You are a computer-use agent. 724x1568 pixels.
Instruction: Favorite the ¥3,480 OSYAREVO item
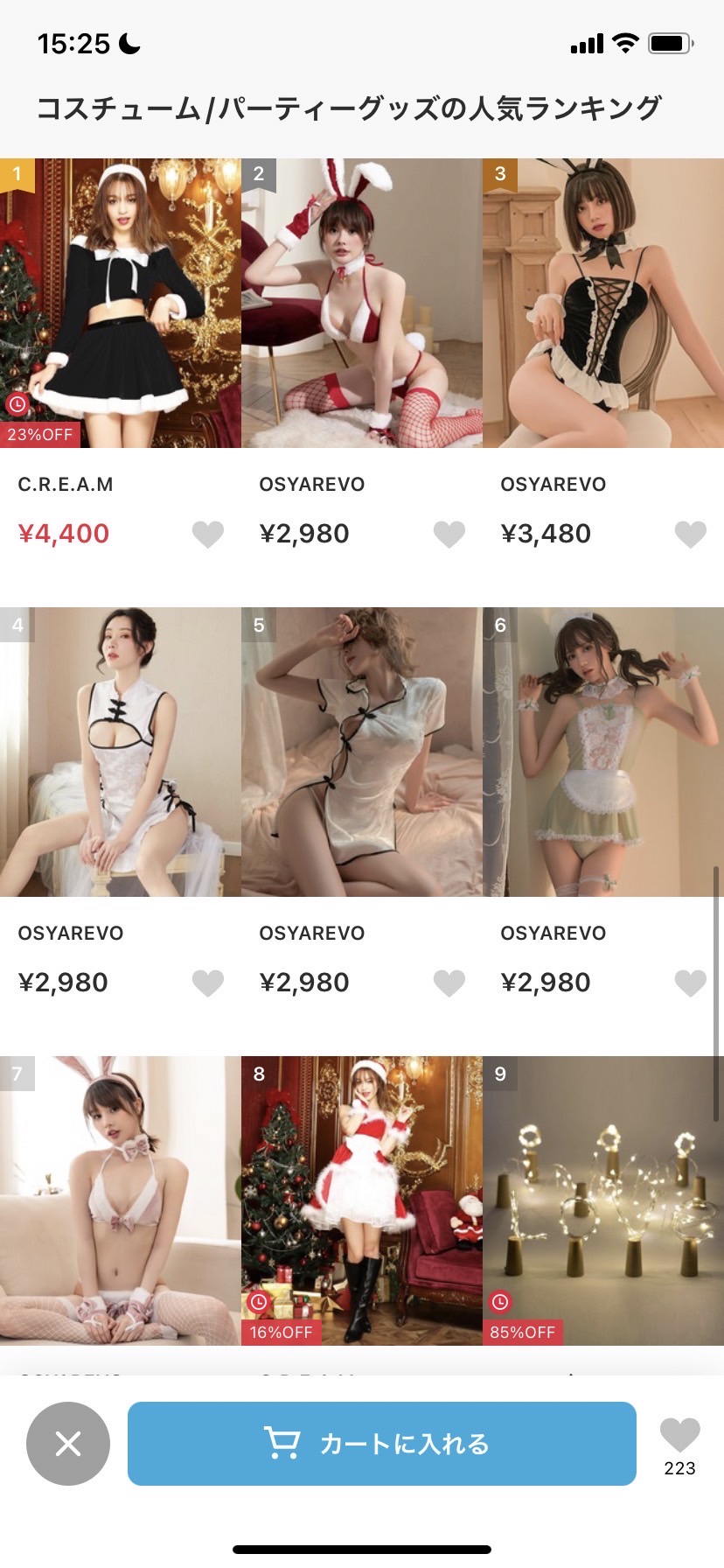tap(691, 534)
